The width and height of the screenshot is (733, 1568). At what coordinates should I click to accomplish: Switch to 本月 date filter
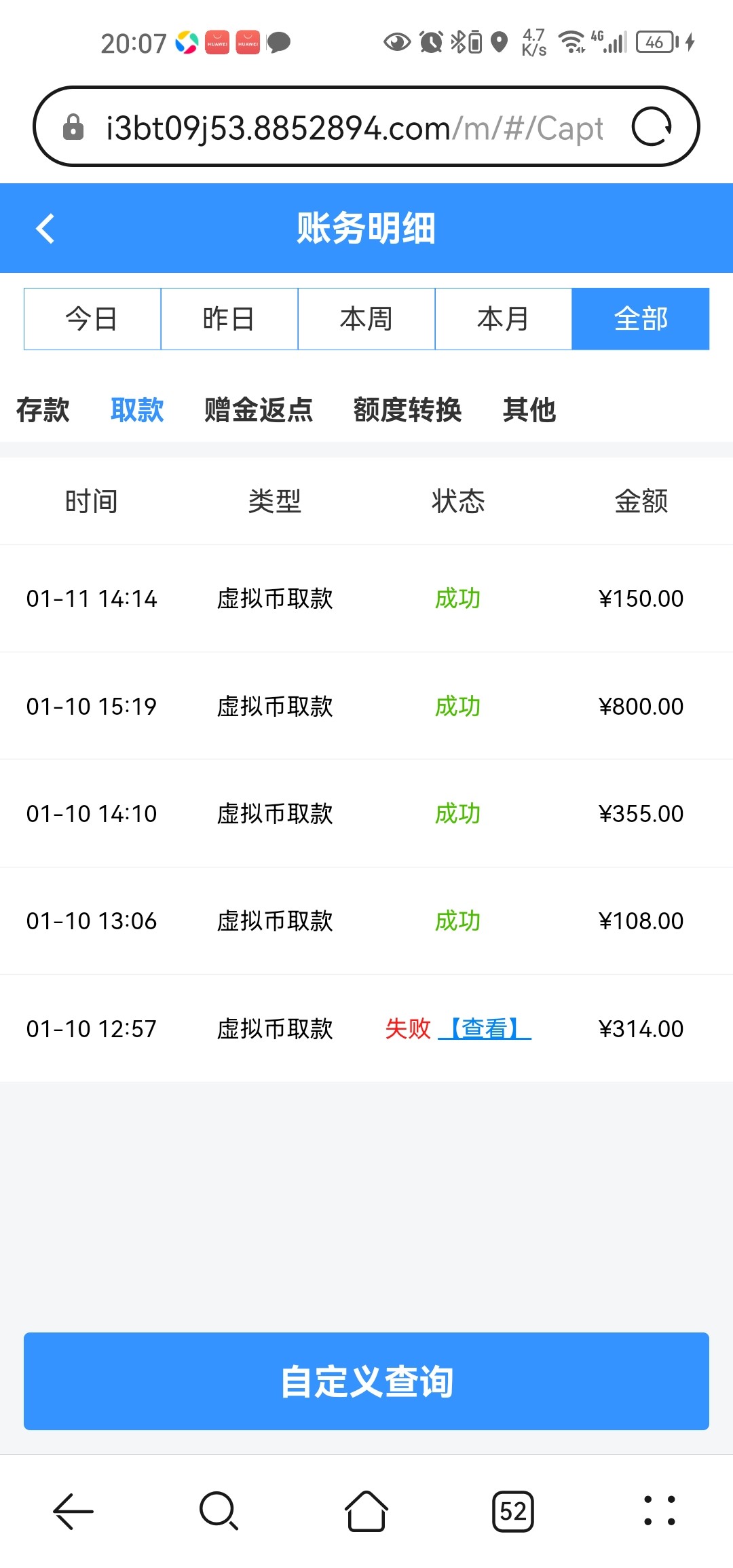point(504,319)
